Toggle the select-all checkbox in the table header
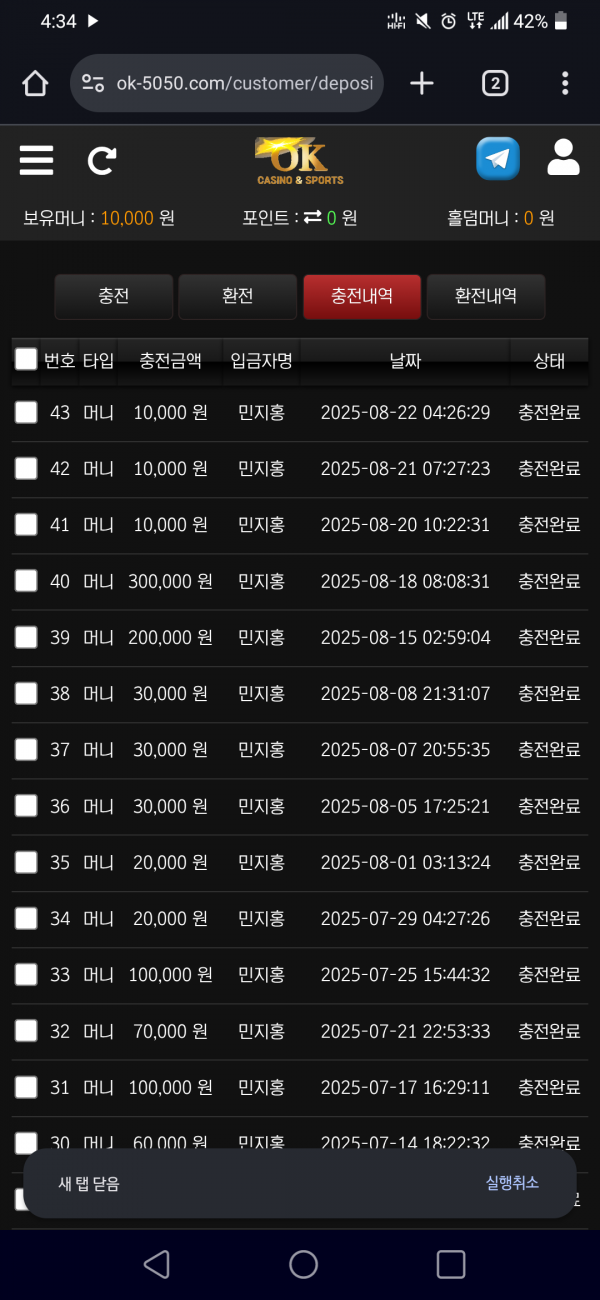Viewport: 600px width, 1300px height. [26, 360]
